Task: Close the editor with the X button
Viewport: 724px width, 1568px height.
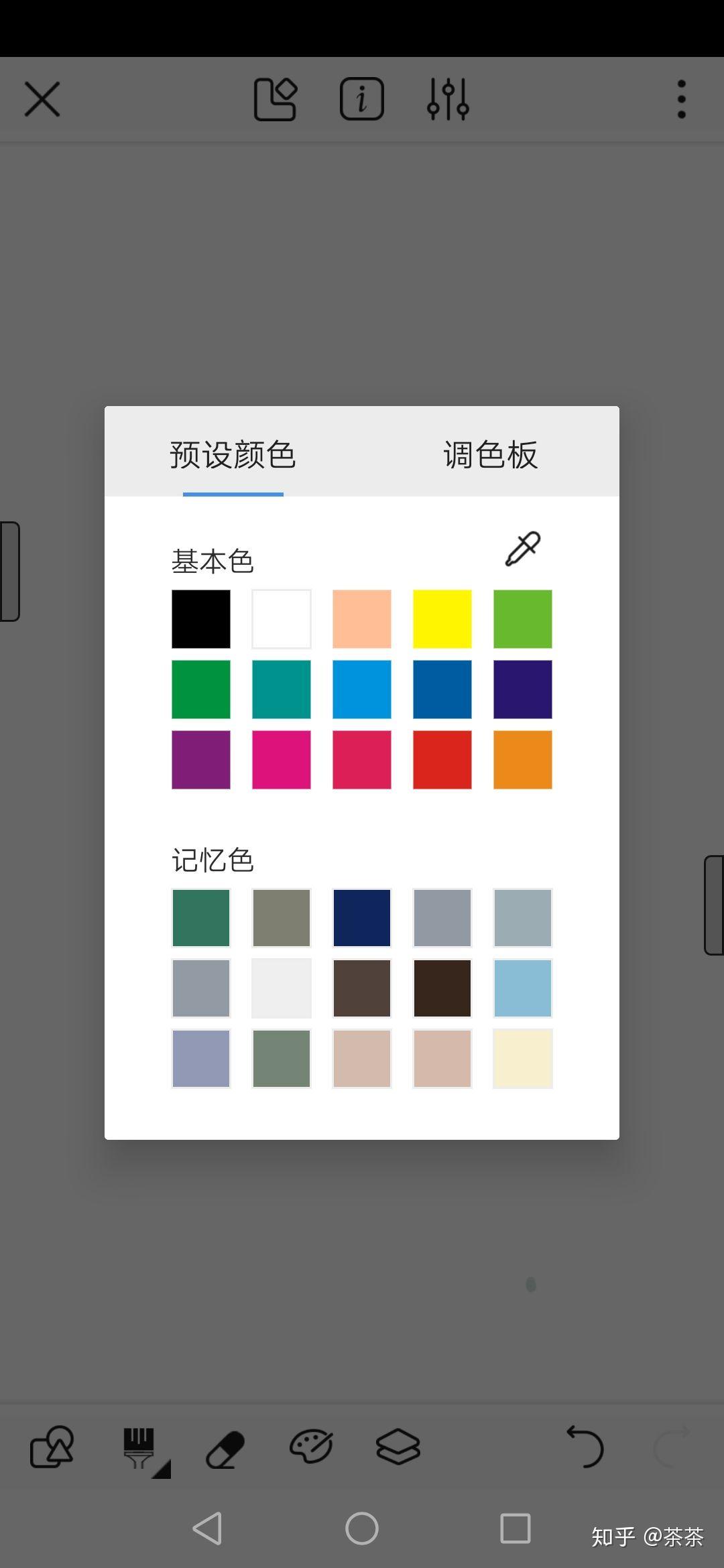Action: point(42,98)
